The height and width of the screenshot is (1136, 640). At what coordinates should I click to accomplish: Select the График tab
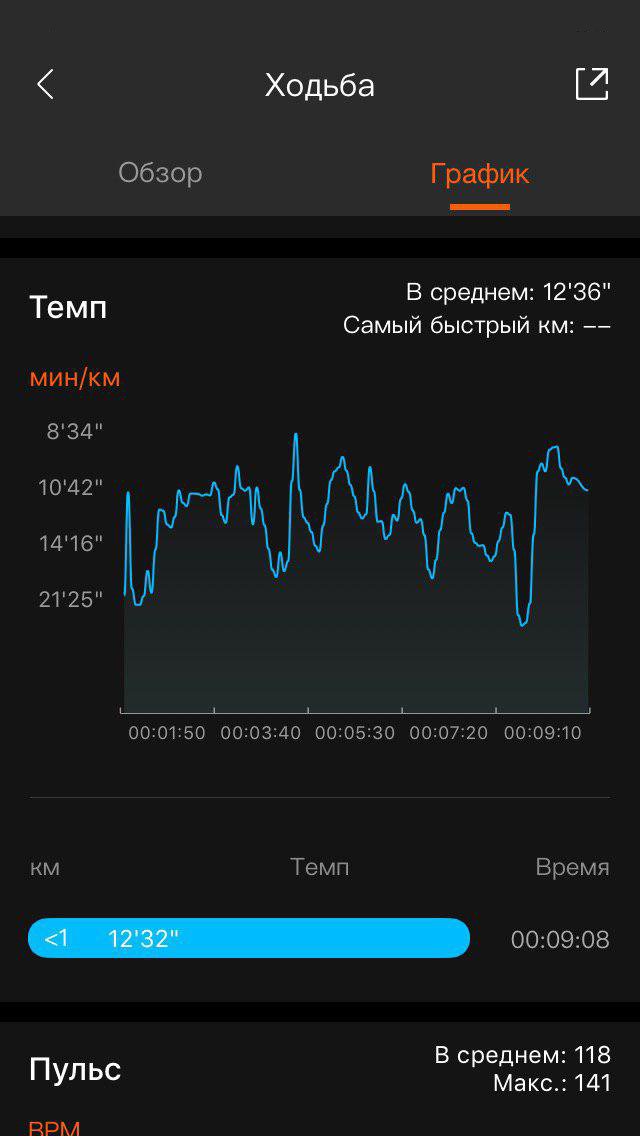[x=479, y=174]
